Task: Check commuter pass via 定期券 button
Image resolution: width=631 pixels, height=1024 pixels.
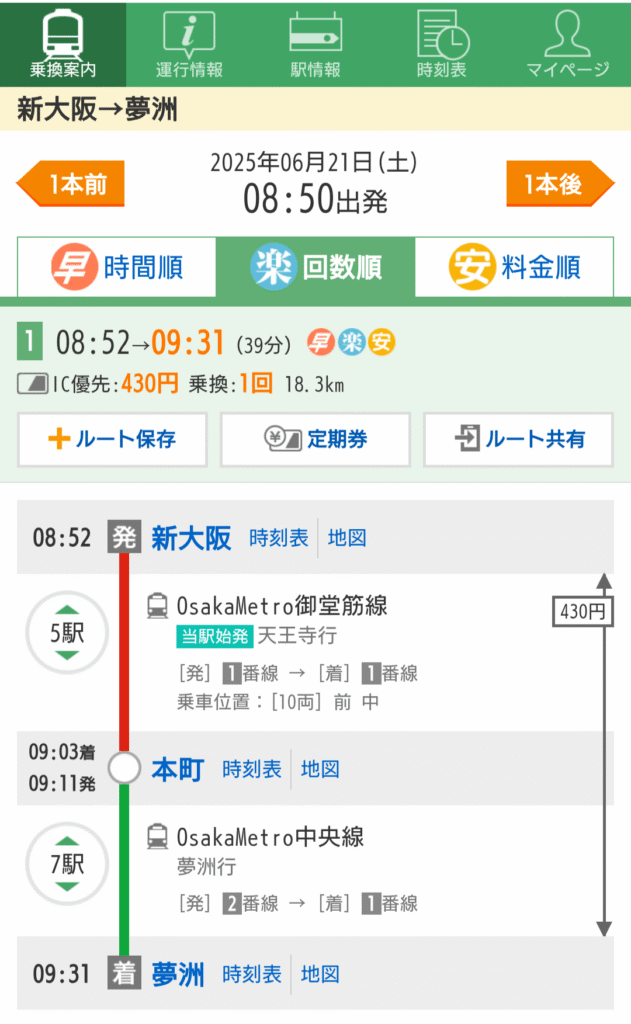Action: pos(315,439)
